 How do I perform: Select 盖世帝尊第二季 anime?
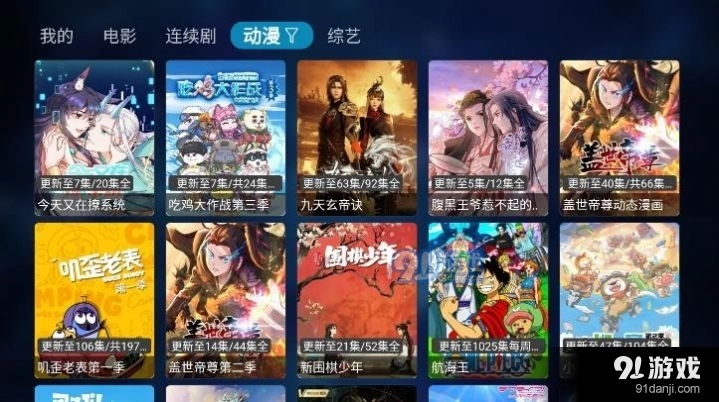(225, 298)
